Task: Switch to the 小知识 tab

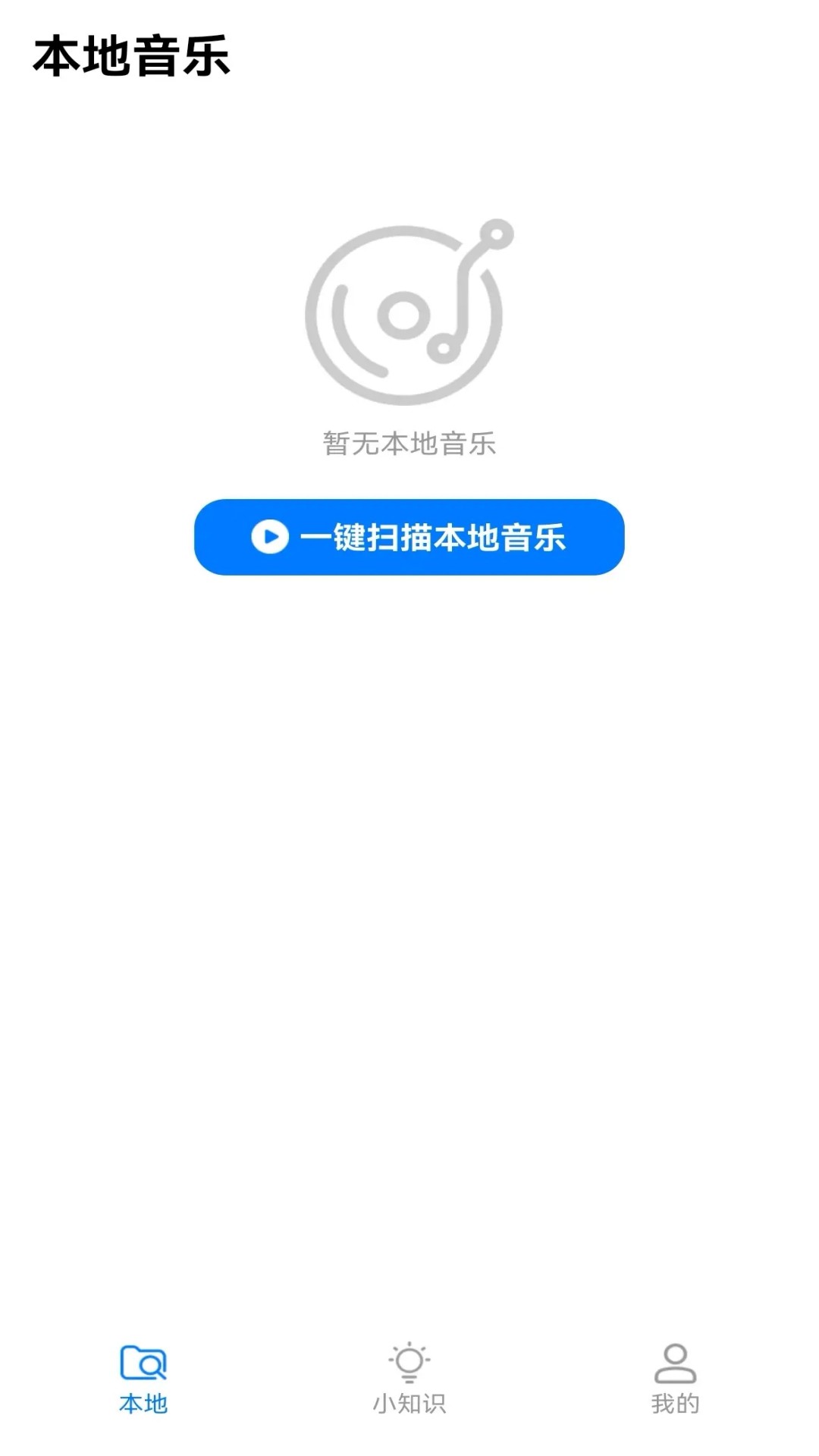Action: coord(409,1379)
